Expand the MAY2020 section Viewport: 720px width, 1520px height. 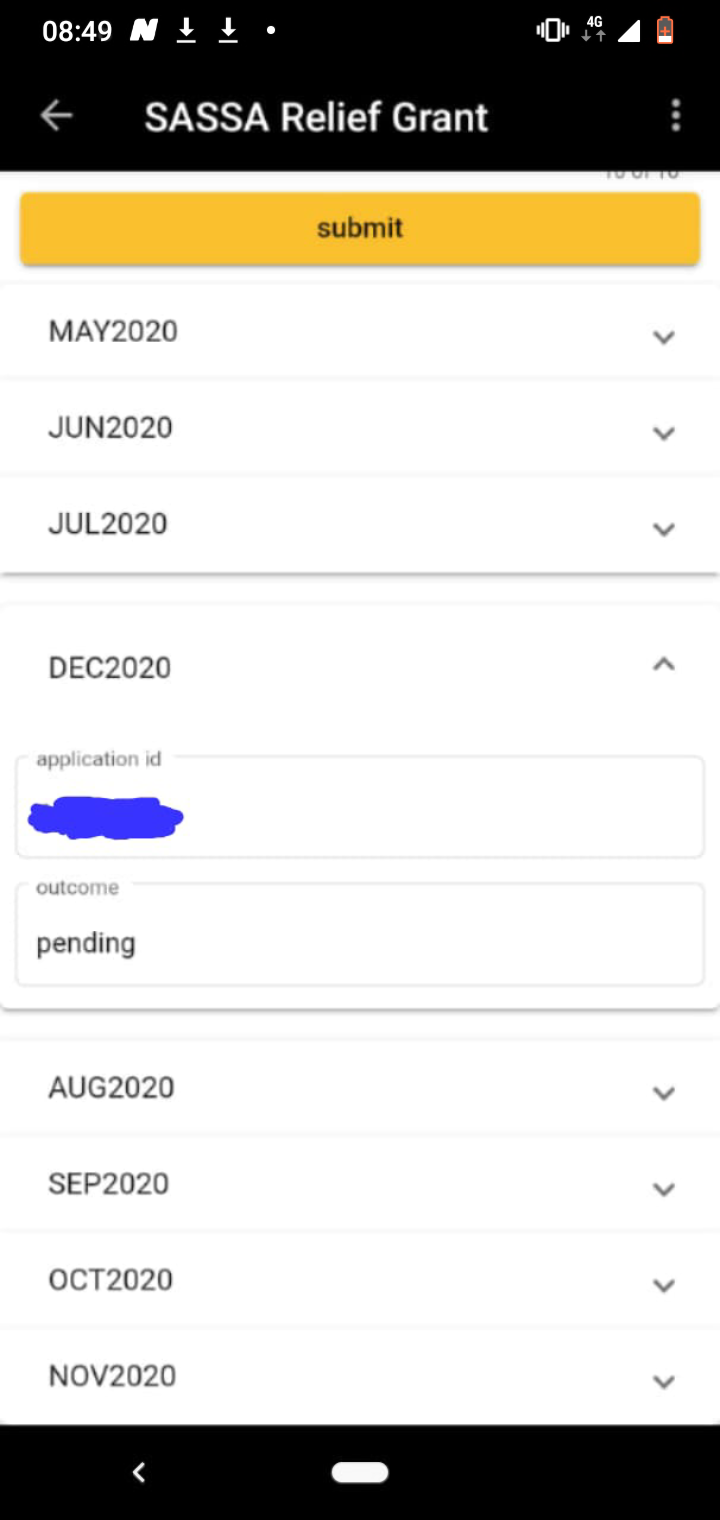360,332
